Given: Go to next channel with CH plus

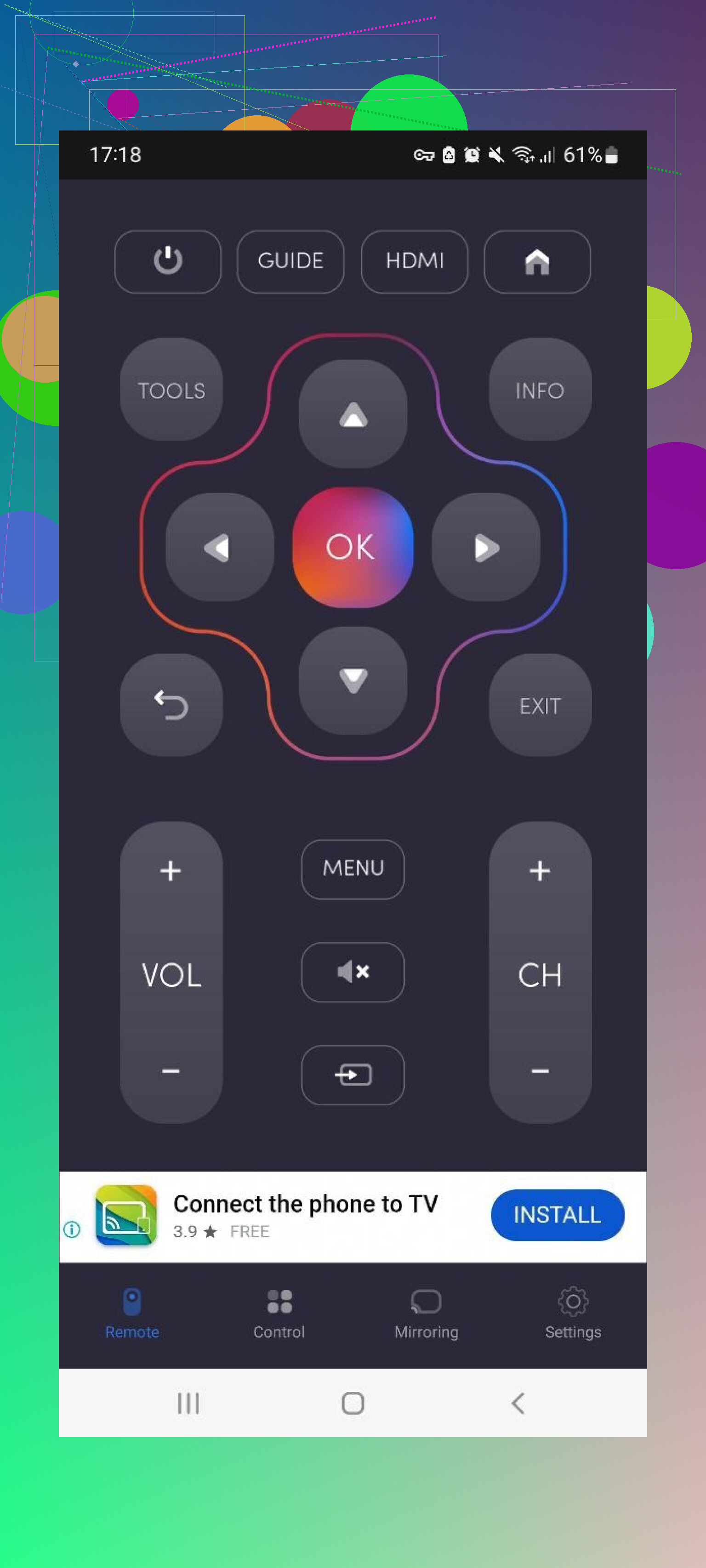Looking at the screenshot, I should [540, 871].
